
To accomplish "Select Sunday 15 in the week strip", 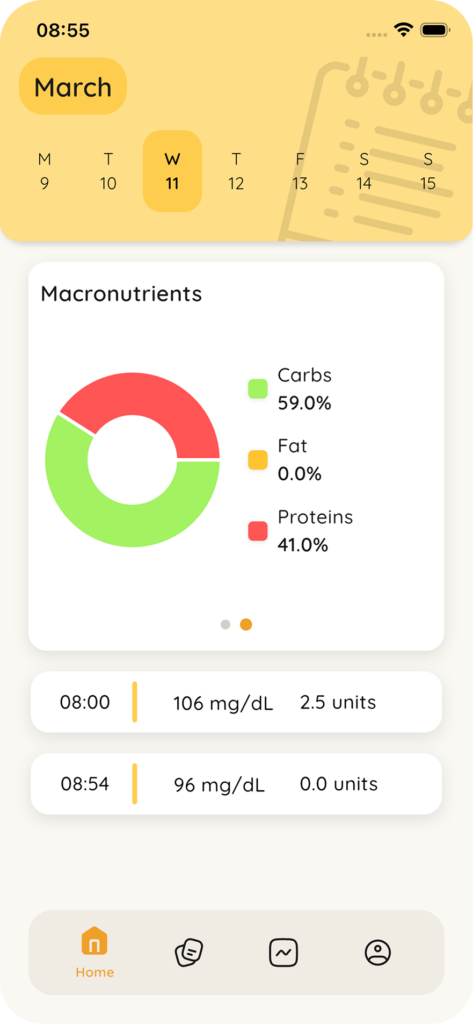I will [428, 171].
